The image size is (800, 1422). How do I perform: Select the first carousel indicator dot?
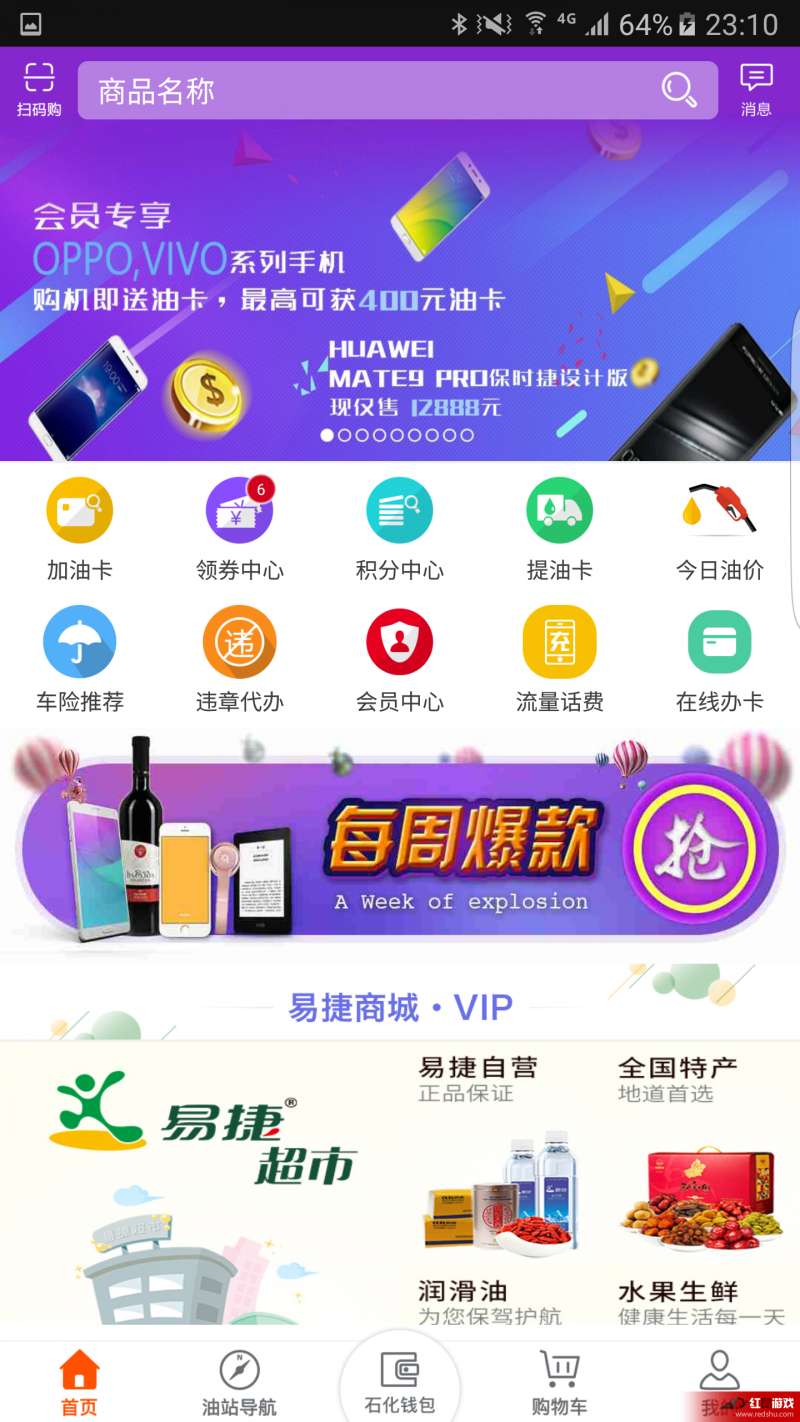[x=326, y=435]
